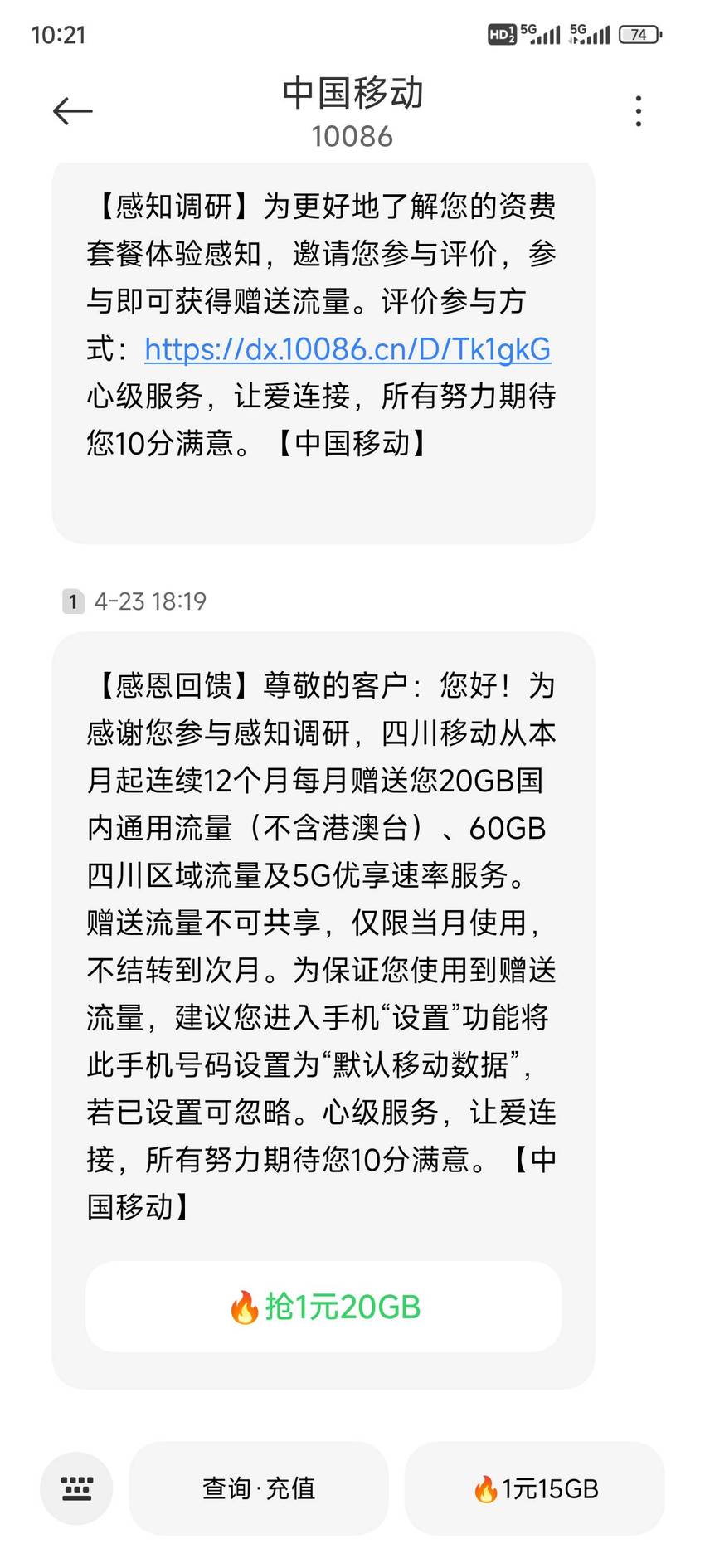Go back using the arrow icon
This screenshot has height=1568, width=705.
(x=72, y=111)
